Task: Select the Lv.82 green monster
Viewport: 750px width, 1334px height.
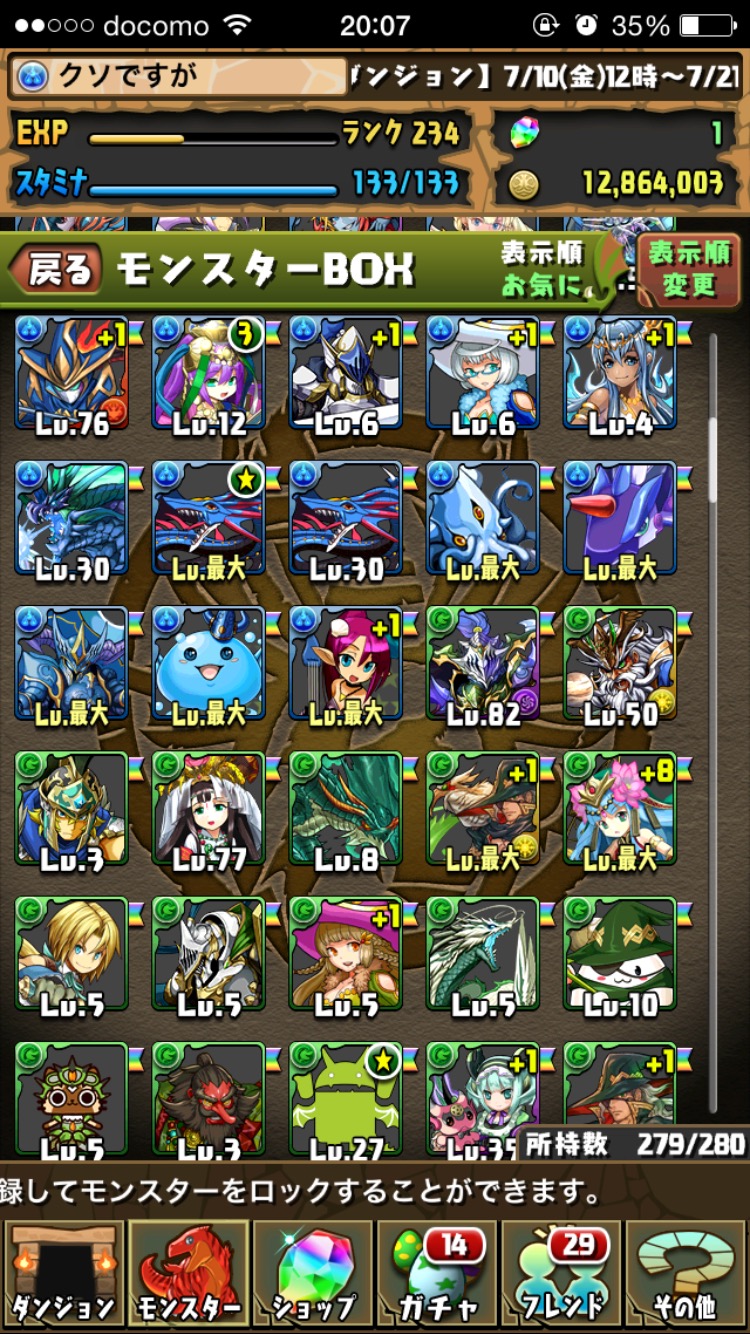Action: 483,663
